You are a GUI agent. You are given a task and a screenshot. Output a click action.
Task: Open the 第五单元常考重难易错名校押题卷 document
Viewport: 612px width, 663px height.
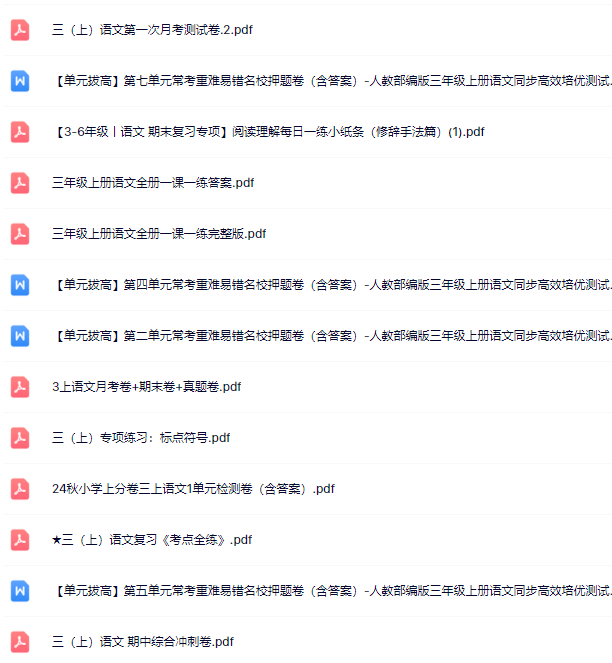coord(330,591)
